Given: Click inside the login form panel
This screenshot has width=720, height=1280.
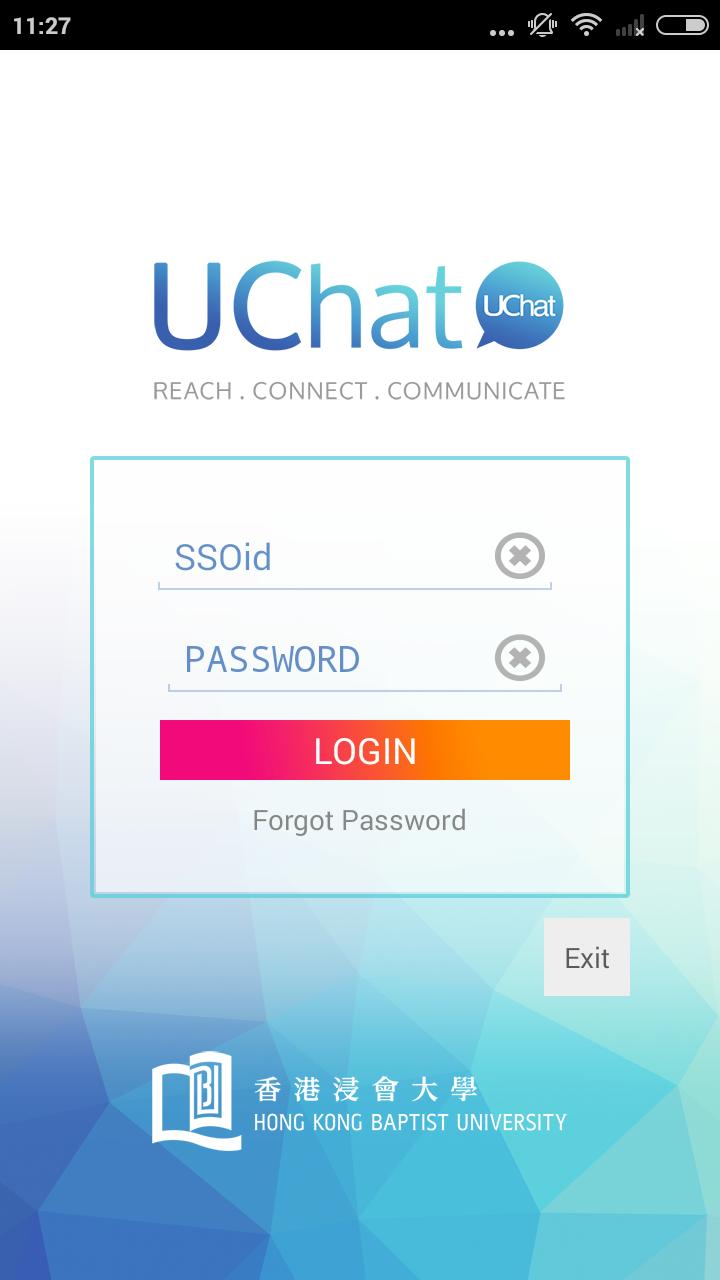Looking at the screenshot, I should click(360, 490).
